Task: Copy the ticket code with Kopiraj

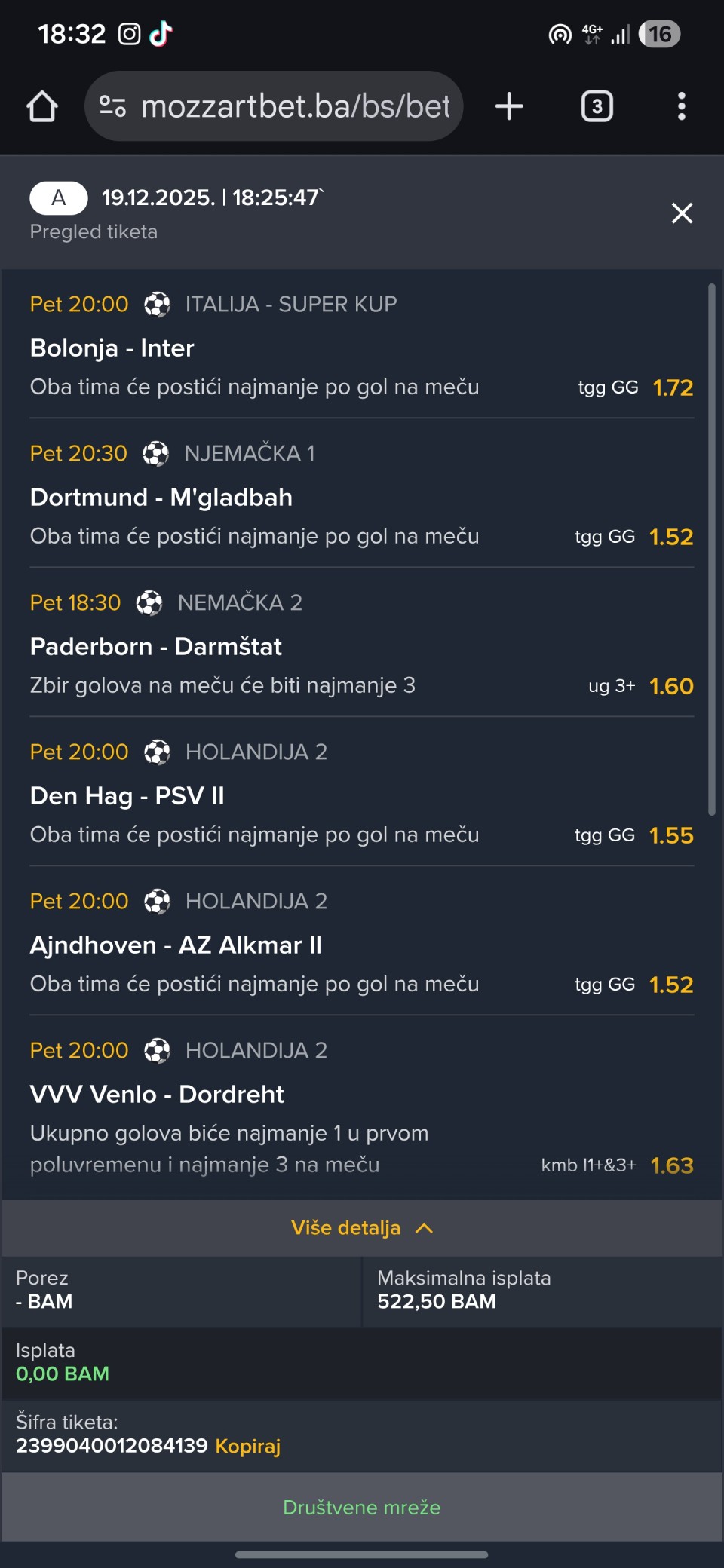Action: pyautogui.click(x=247, y=1446)
